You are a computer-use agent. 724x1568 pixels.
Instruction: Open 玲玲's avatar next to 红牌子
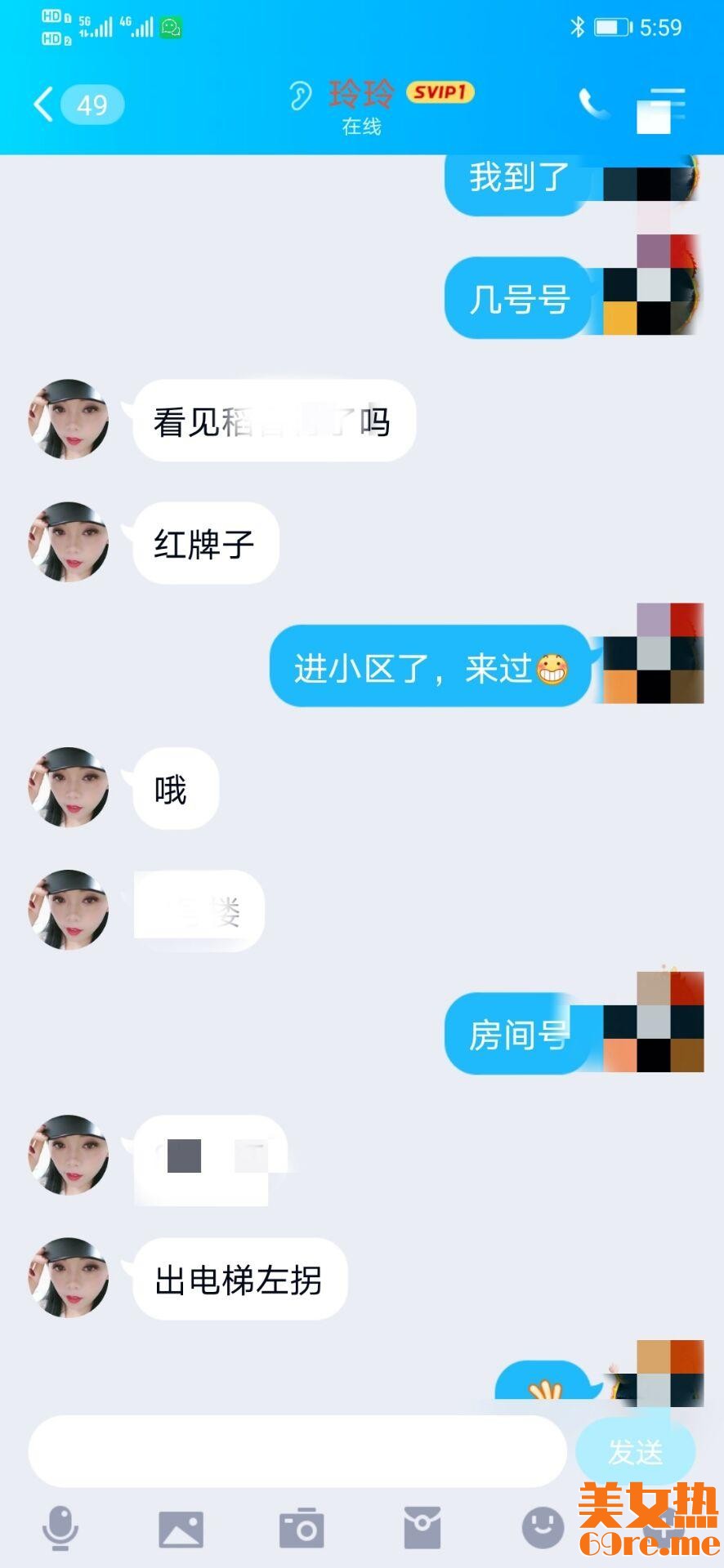pos(69,542)
